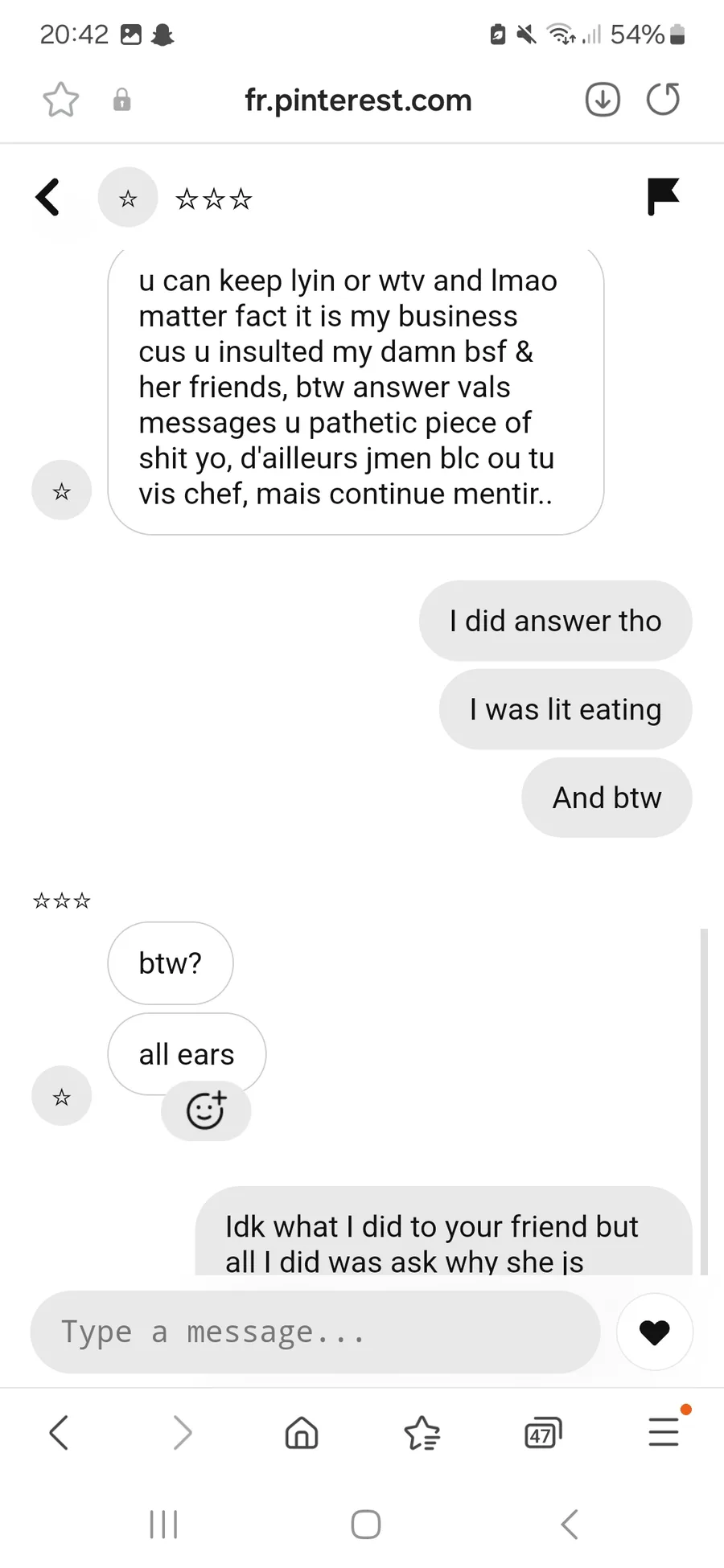Go forward in browser history

click(x=183, y=1432)
